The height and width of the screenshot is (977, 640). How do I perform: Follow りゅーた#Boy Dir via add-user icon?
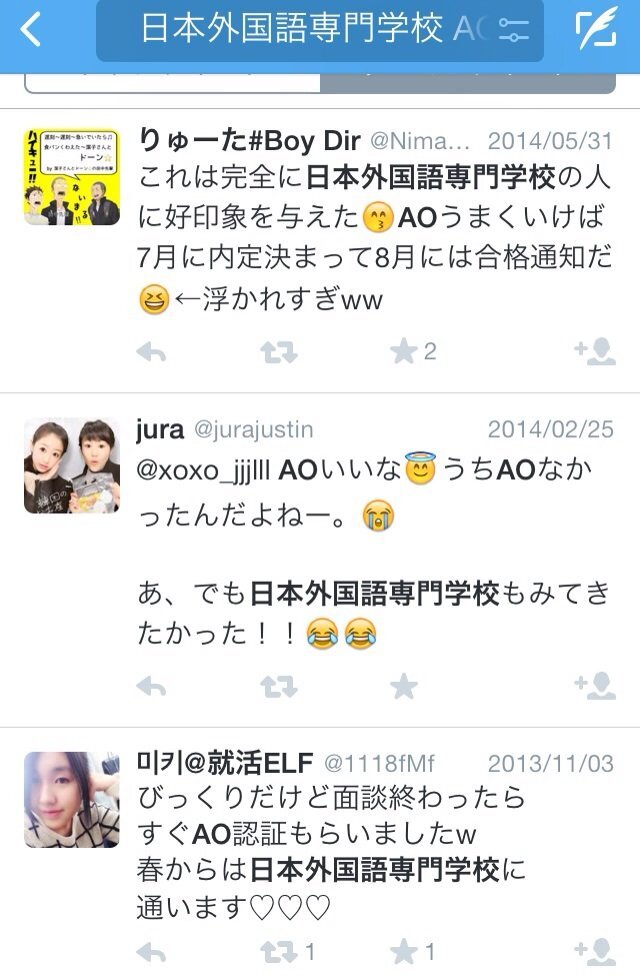pyautogui.click(x=595, y=351)
